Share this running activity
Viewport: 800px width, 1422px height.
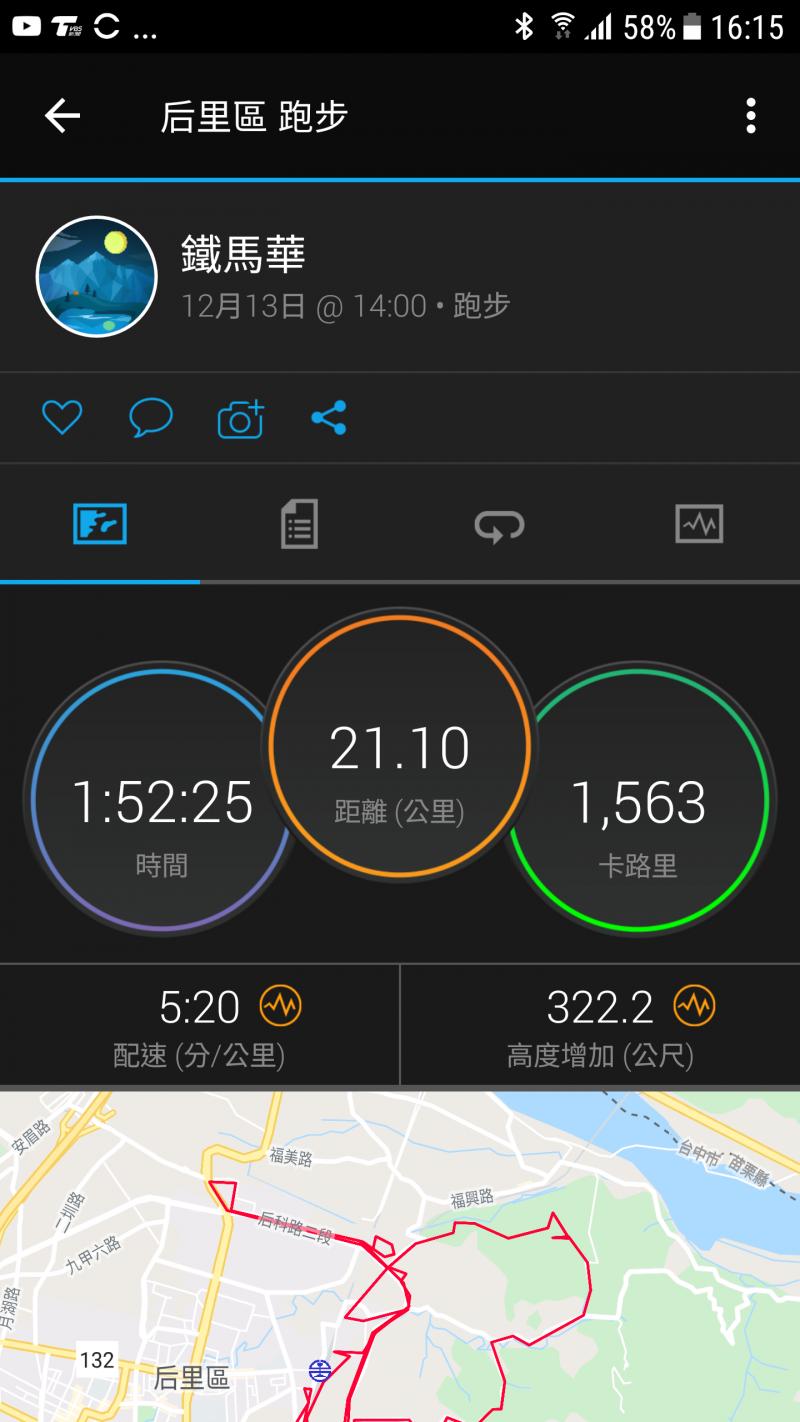pos(328,418)
